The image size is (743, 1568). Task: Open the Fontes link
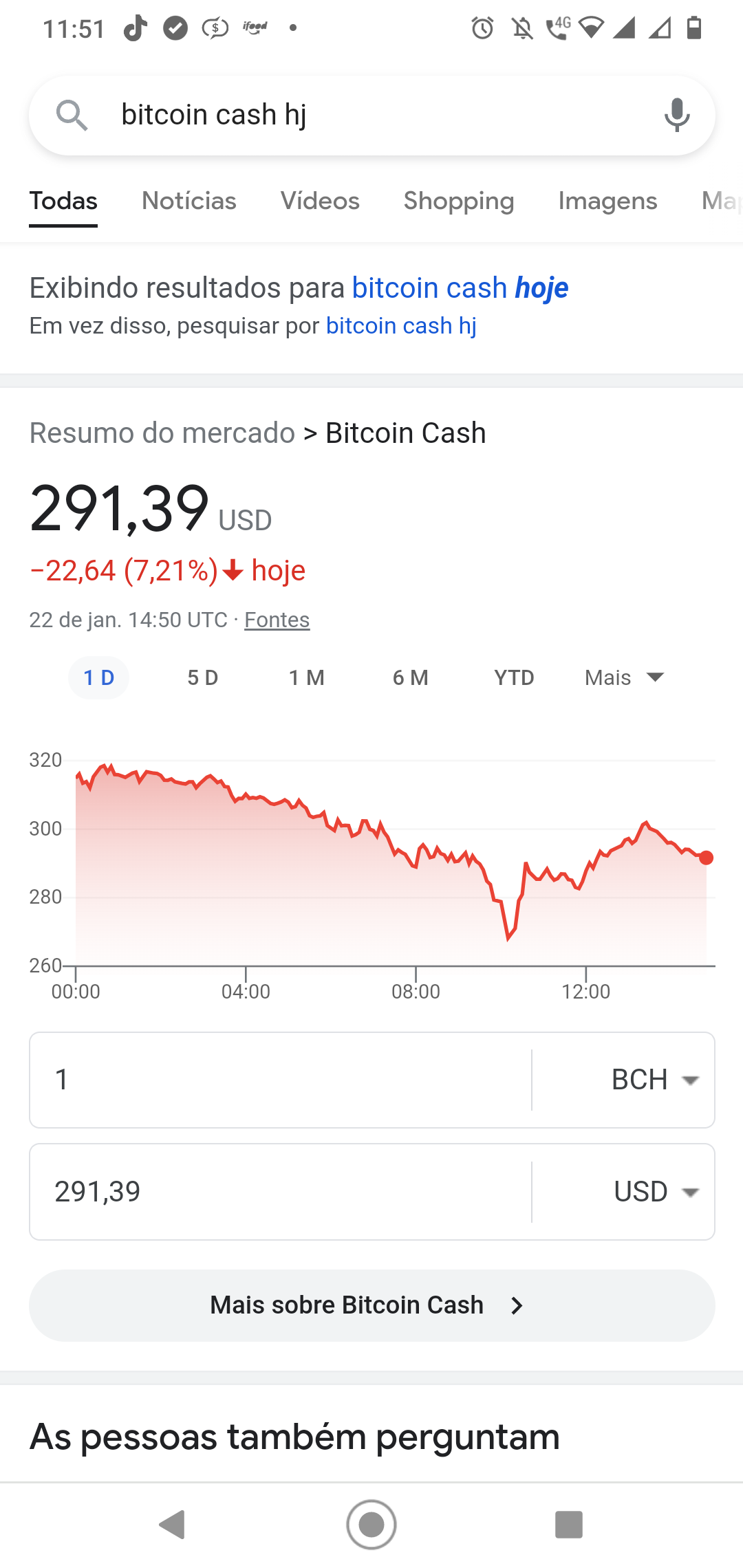pyautogui.click(x=277, y=620)
